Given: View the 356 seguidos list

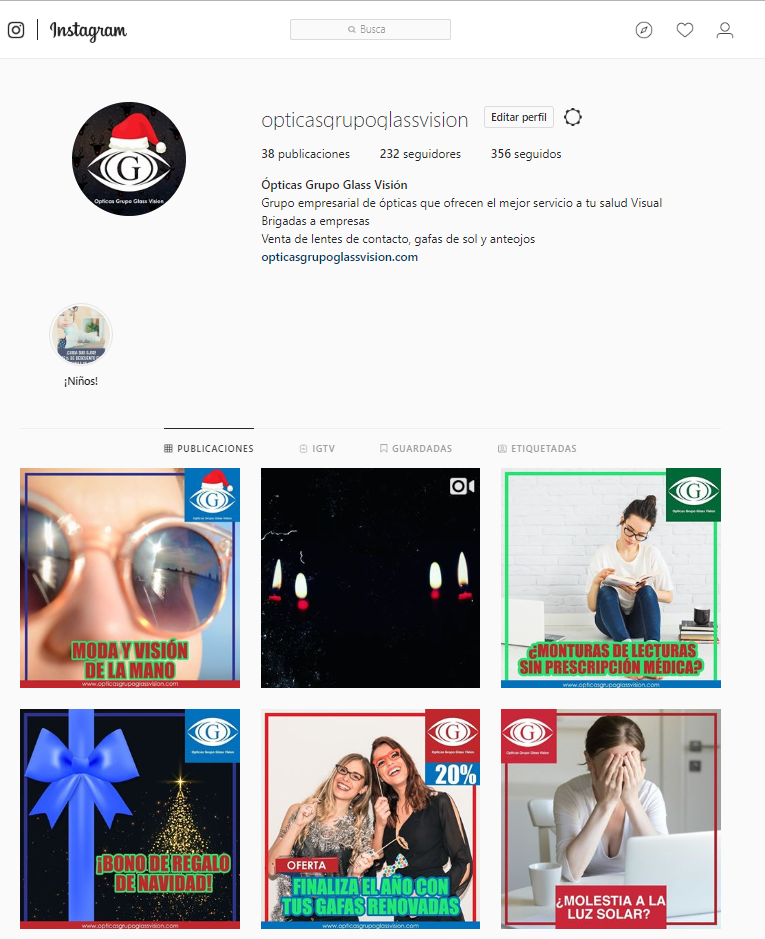Looking at the screenshot, I should click(x=525, y=154).
